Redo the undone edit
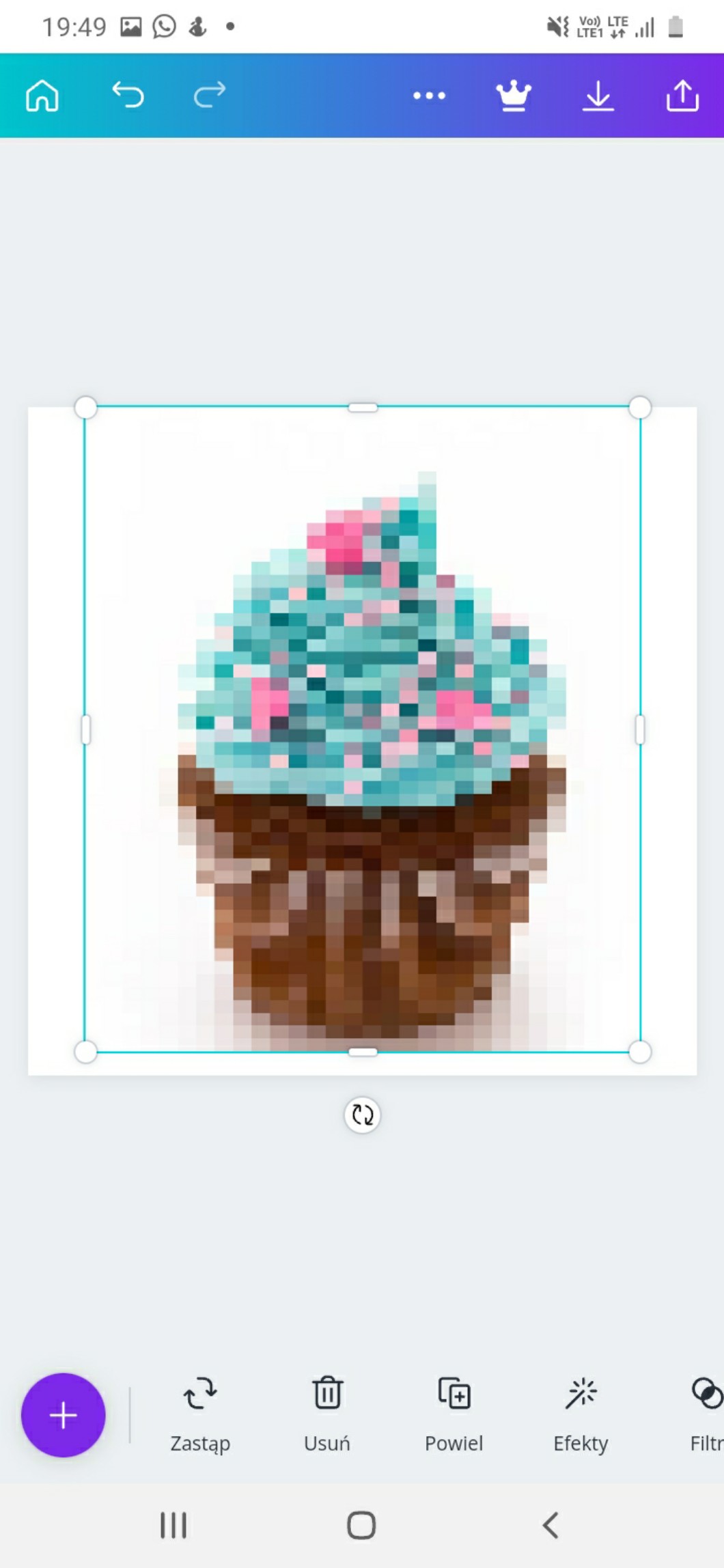Screen dimensions: 724x1568 pos(210,96)
